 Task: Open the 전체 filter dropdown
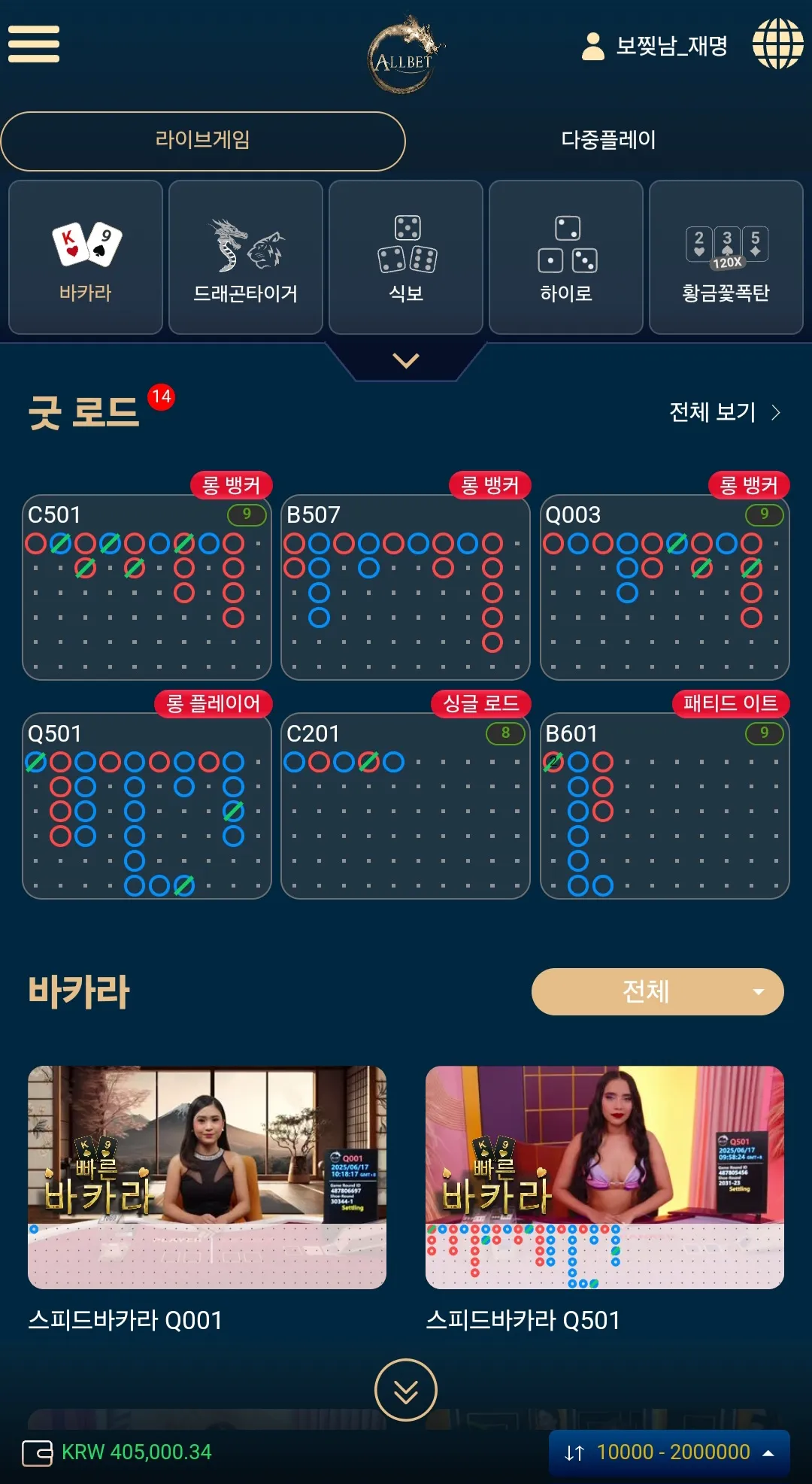click(658, 991)
